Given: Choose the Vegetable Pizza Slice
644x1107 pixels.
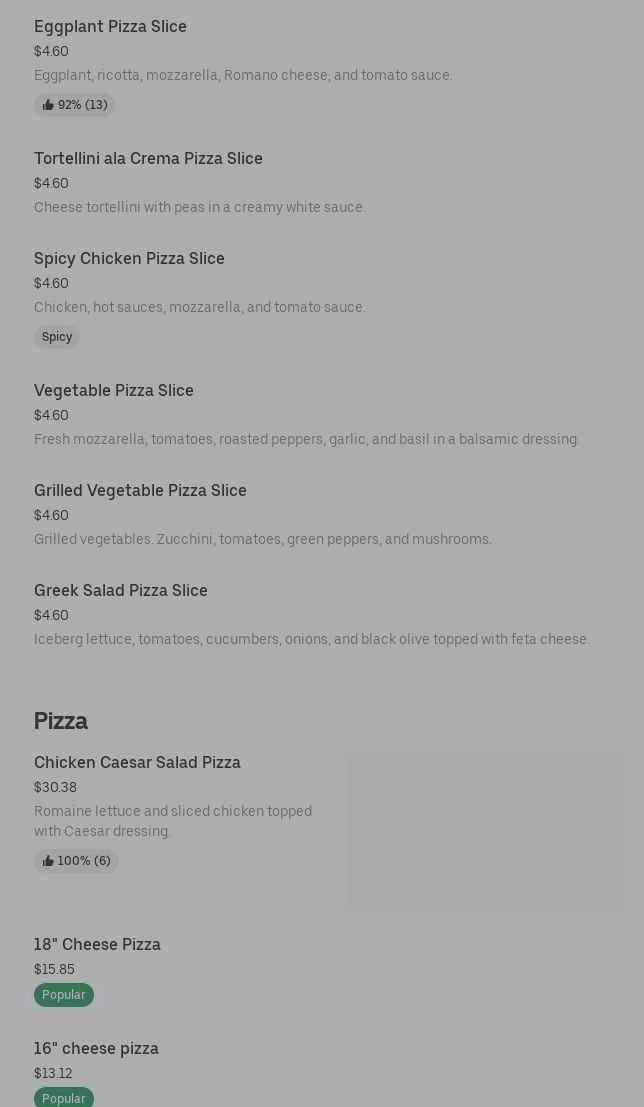Looking at the screenshot, I should (x=114, y=391).
